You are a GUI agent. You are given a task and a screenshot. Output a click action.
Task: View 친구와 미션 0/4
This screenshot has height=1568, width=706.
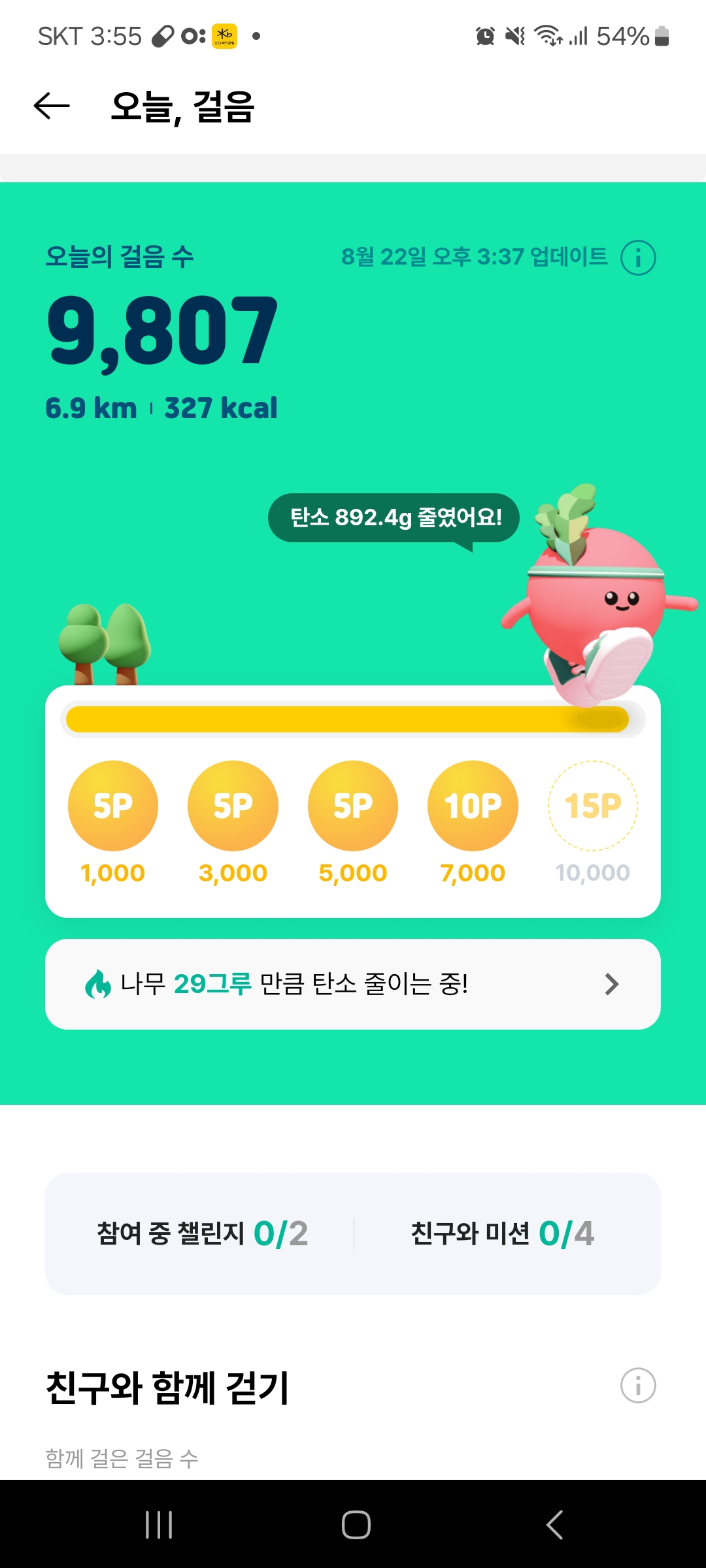[x=502, y=1233]
